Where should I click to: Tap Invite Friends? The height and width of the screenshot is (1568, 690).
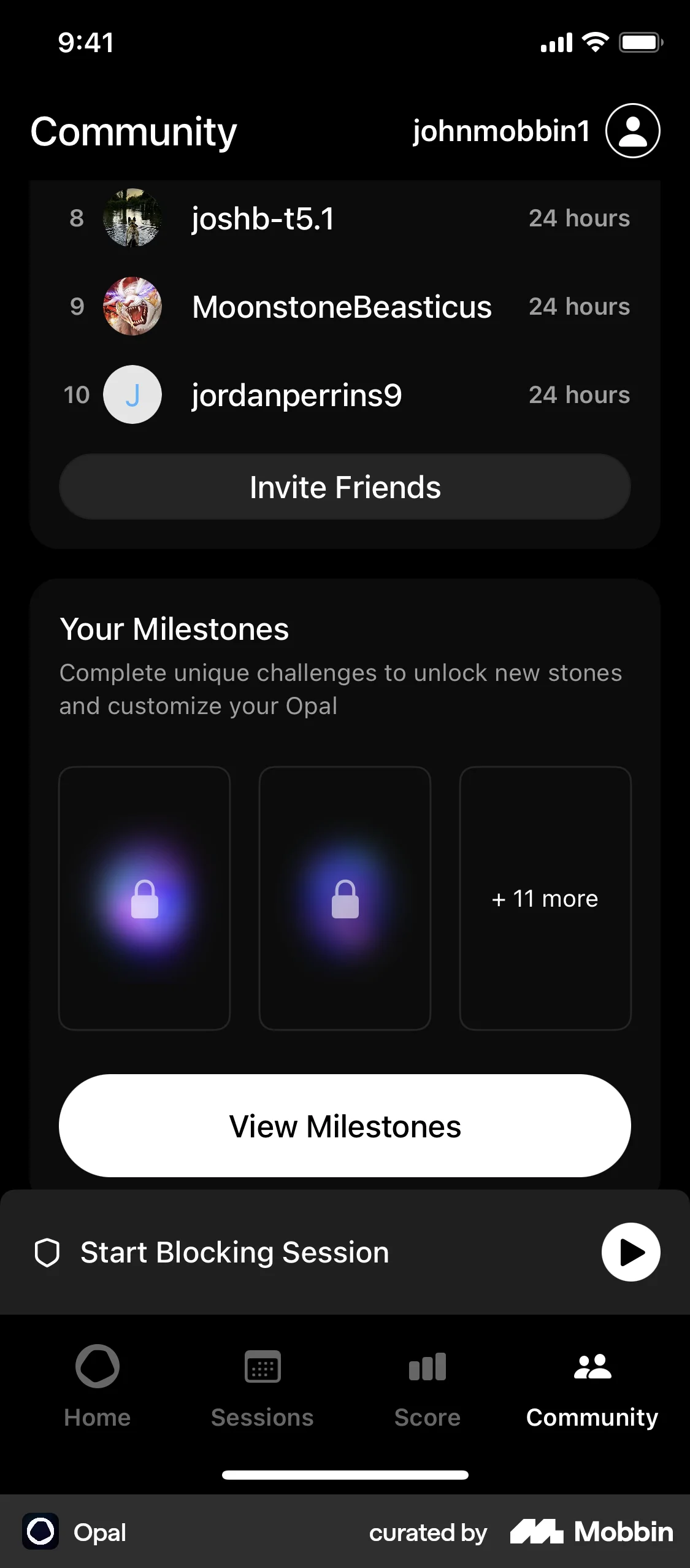(x=345, y=486)
